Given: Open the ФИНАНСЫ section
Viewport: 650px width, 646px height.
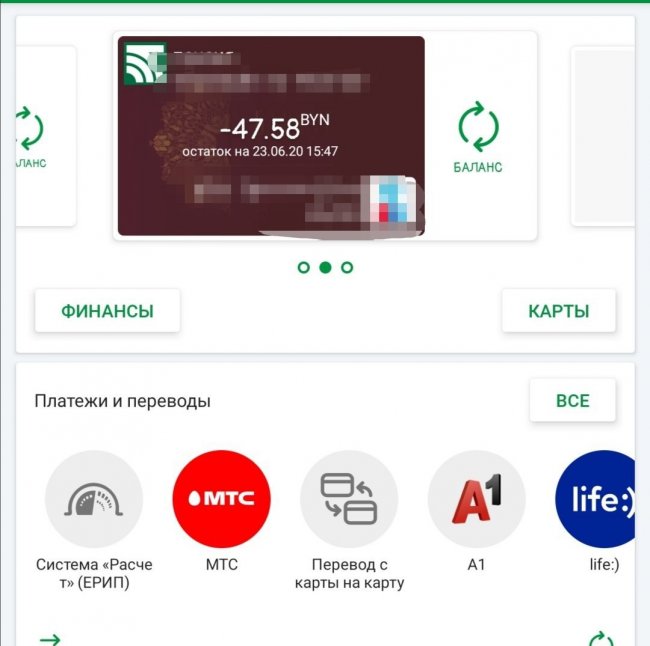Looking at the screenshot, I should click(x=107, y=311).
